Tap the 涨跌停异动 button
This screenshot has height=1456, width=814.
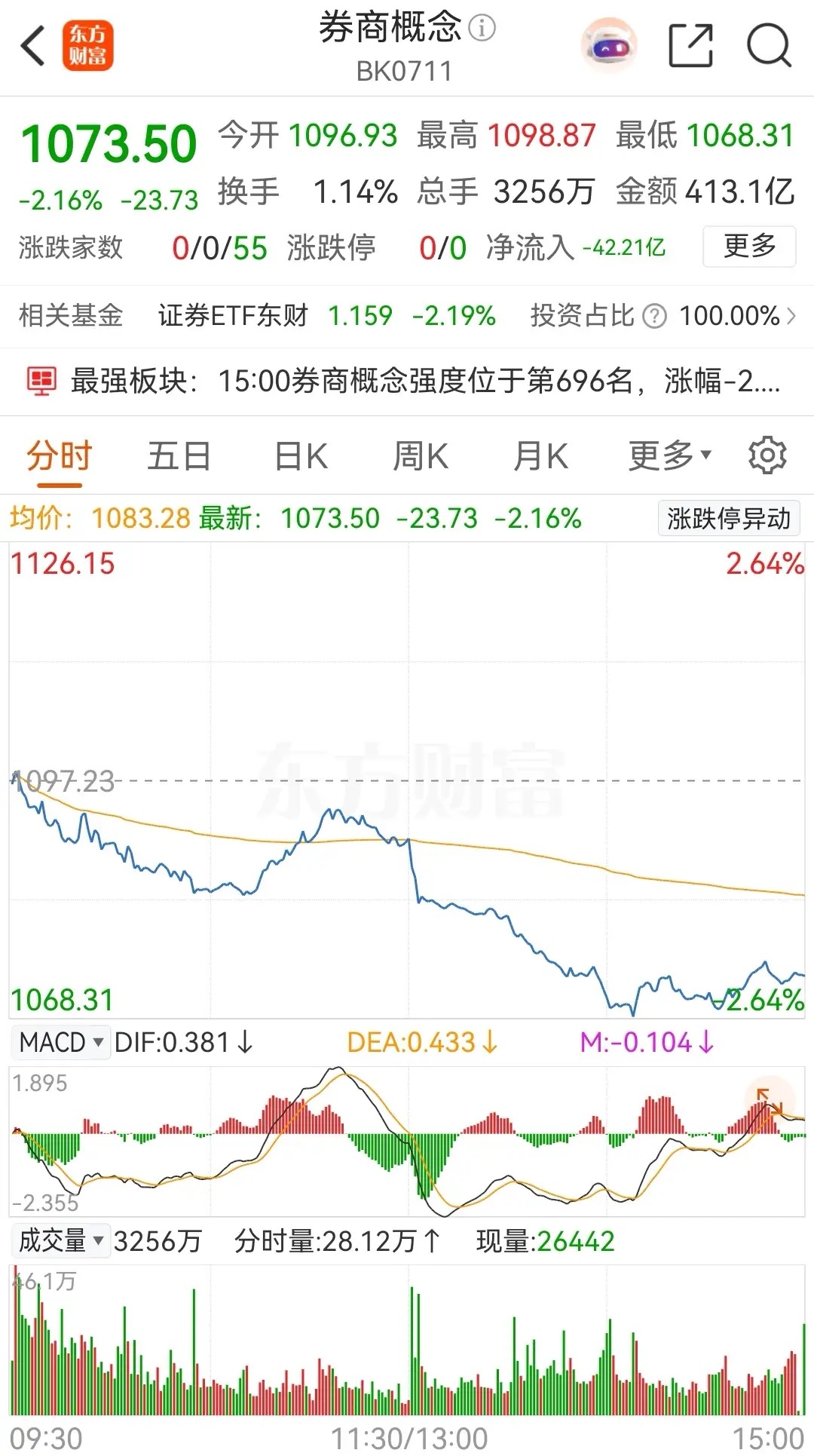[729, 519]
